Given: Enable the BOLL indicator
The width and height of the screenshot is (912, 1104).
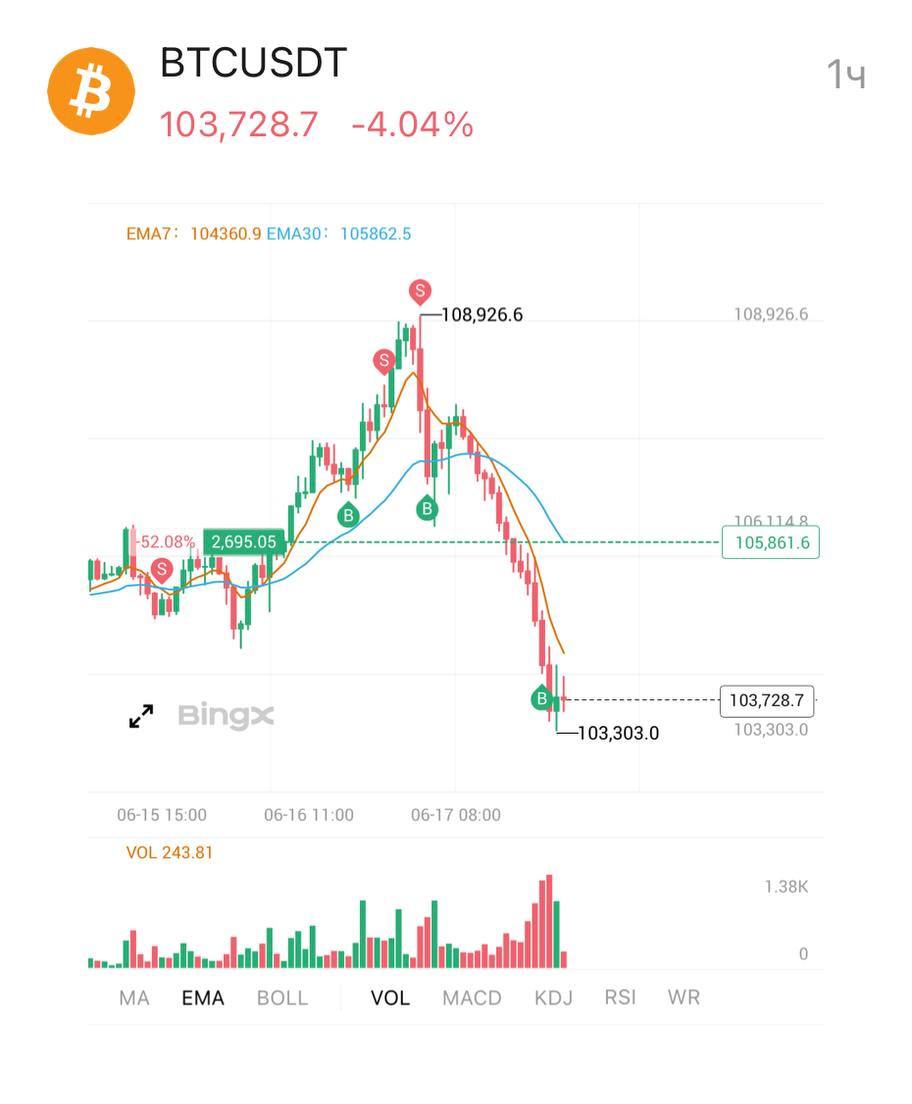Looking at the screenshot, I should click(x=282, y=998).
